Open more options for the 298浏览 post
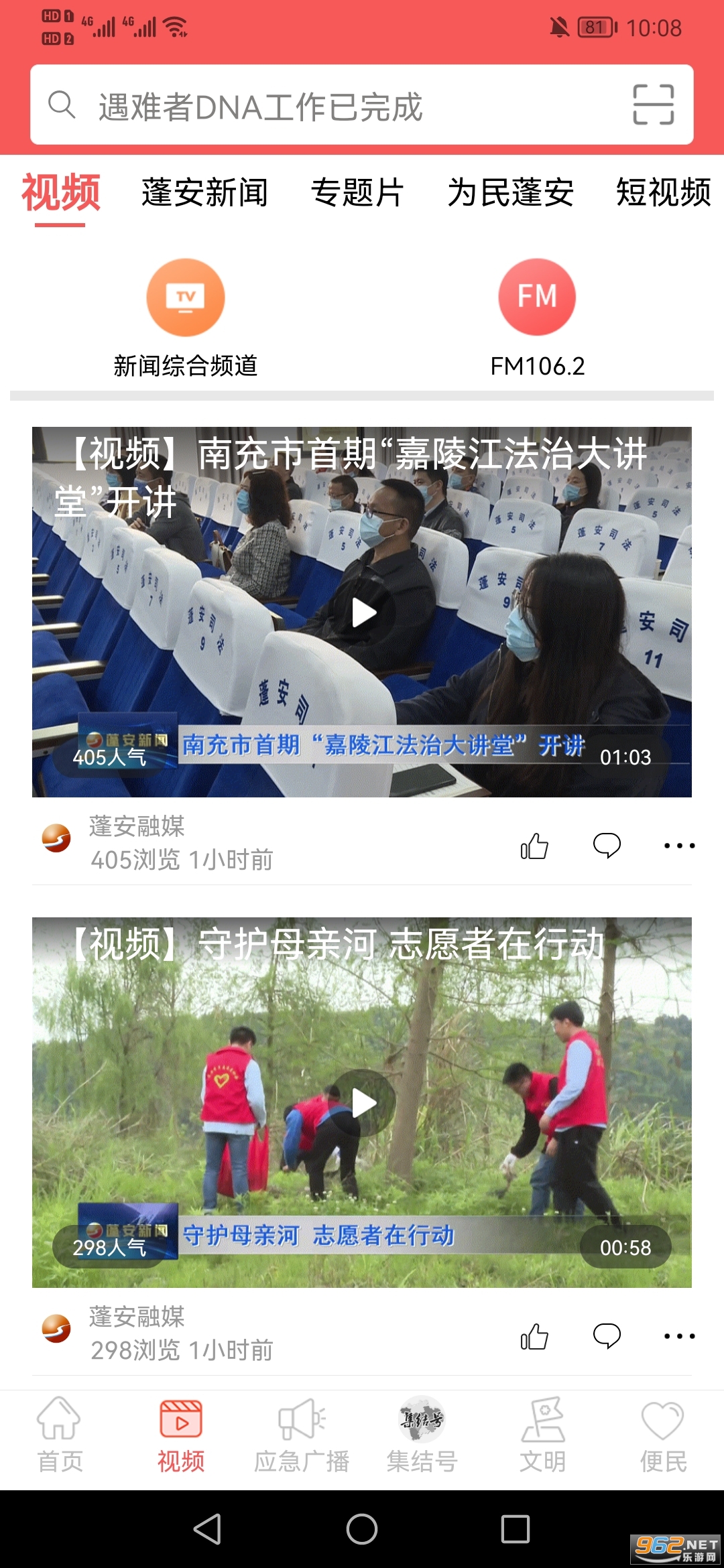The image size is (724, 1568). click(x=679, y=1336)
